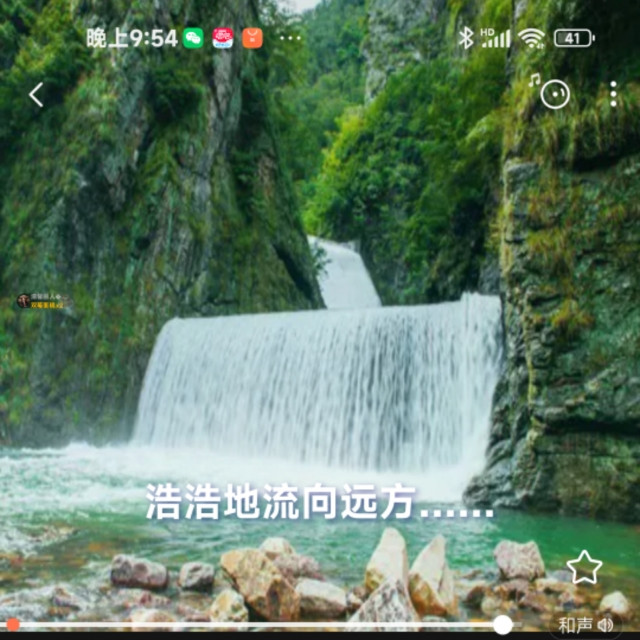640x640 pixels.
Task: Favorite this video with the star
Action: 584,568
